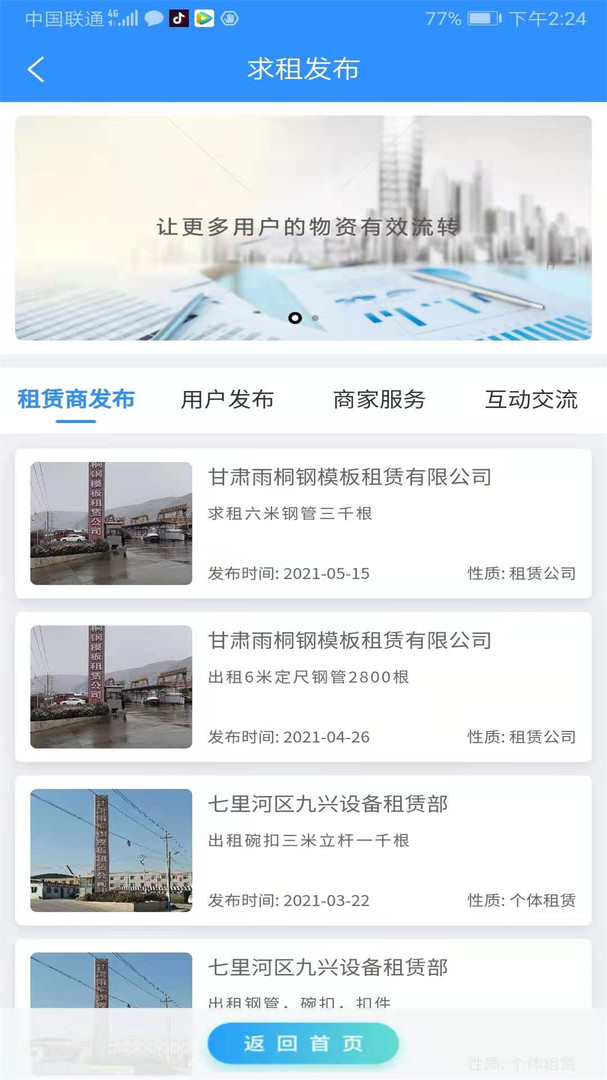Switch to the 用户发布 tab
The width and height of the screenshot is (607, 1080).
tap(227, 400)
